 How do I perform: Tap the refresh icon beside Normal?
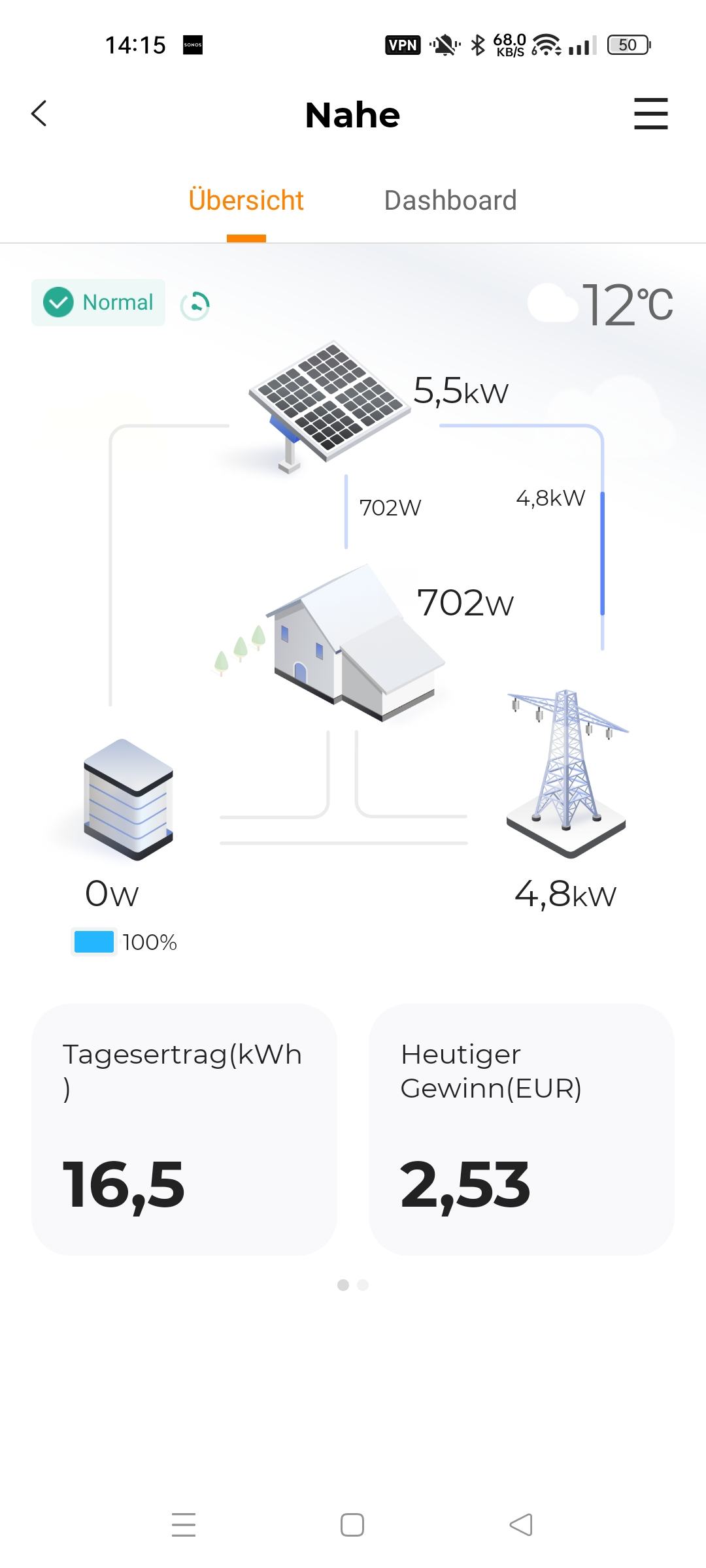pos(195,305)
